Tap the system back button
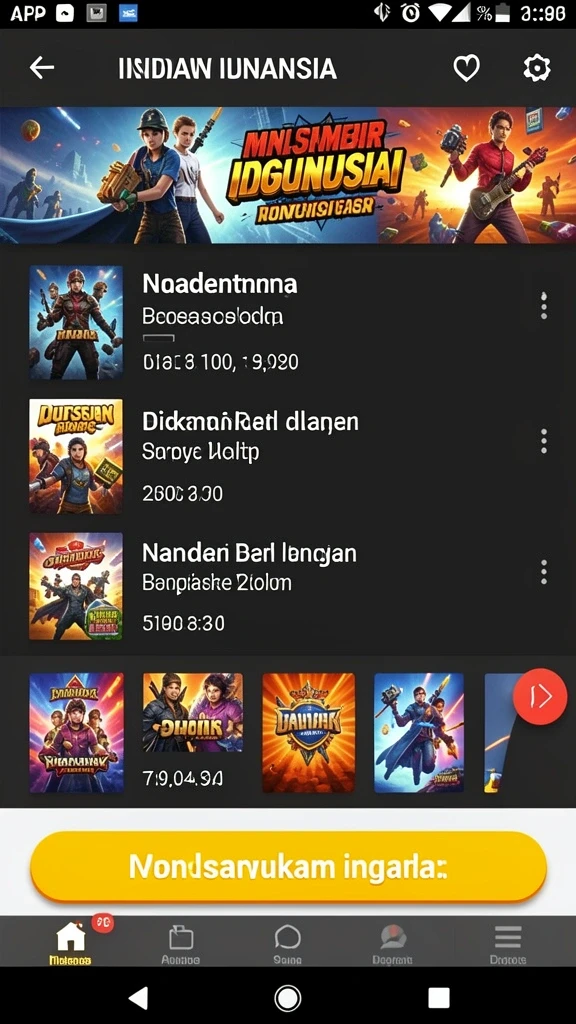The height and width of the screenshot is (1024, 576). pos(138,998)
